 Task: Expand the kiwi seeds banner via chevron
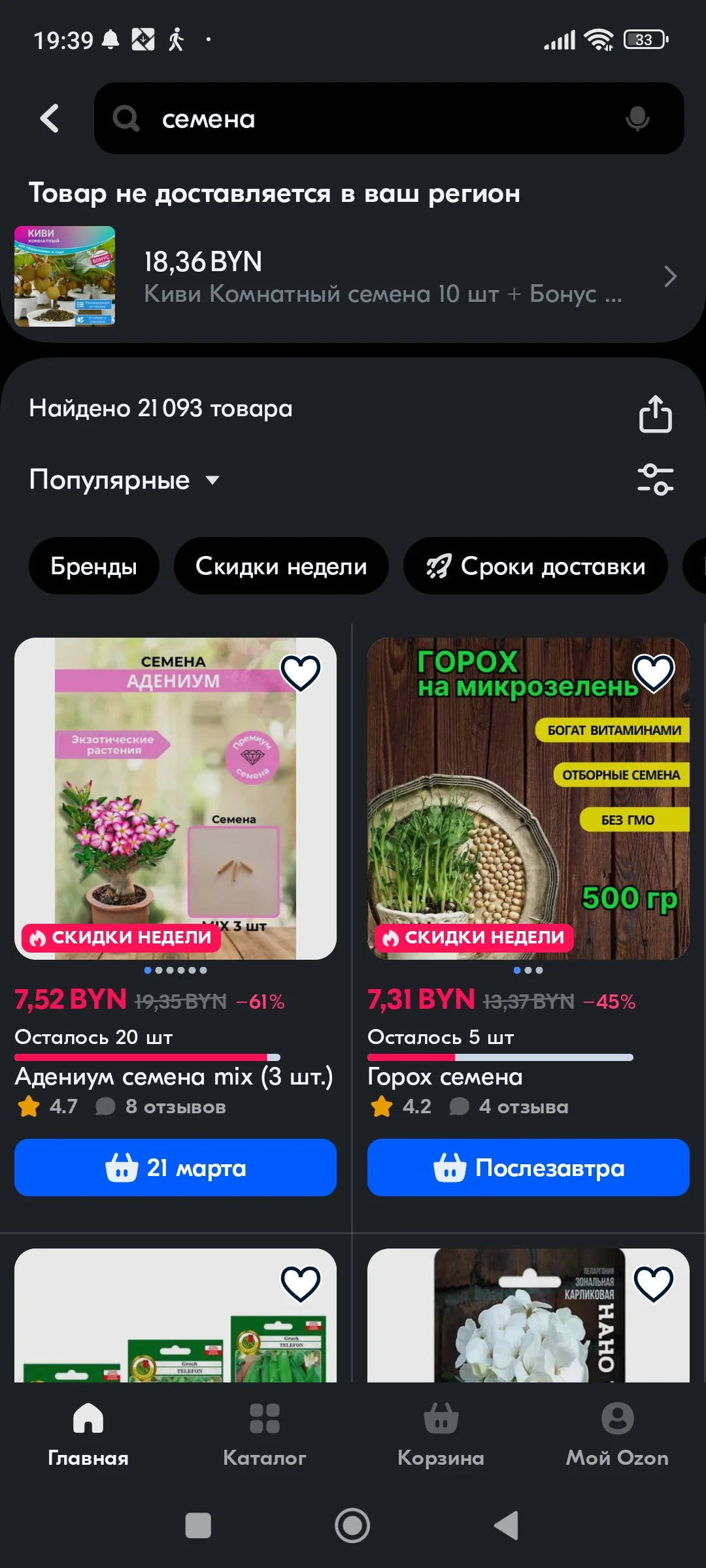(671, 277)
